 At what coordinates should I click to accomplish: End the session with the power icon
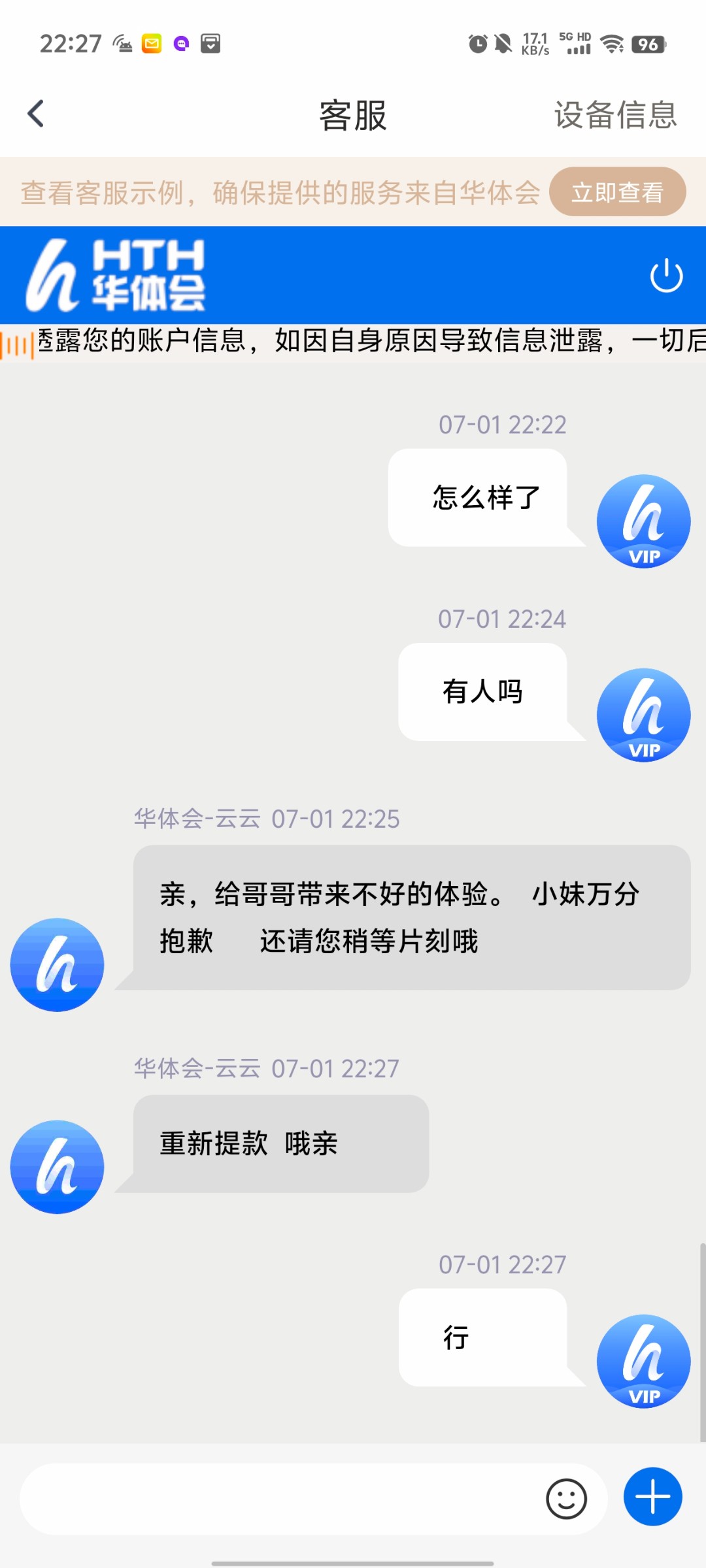(x=666, y=276)
